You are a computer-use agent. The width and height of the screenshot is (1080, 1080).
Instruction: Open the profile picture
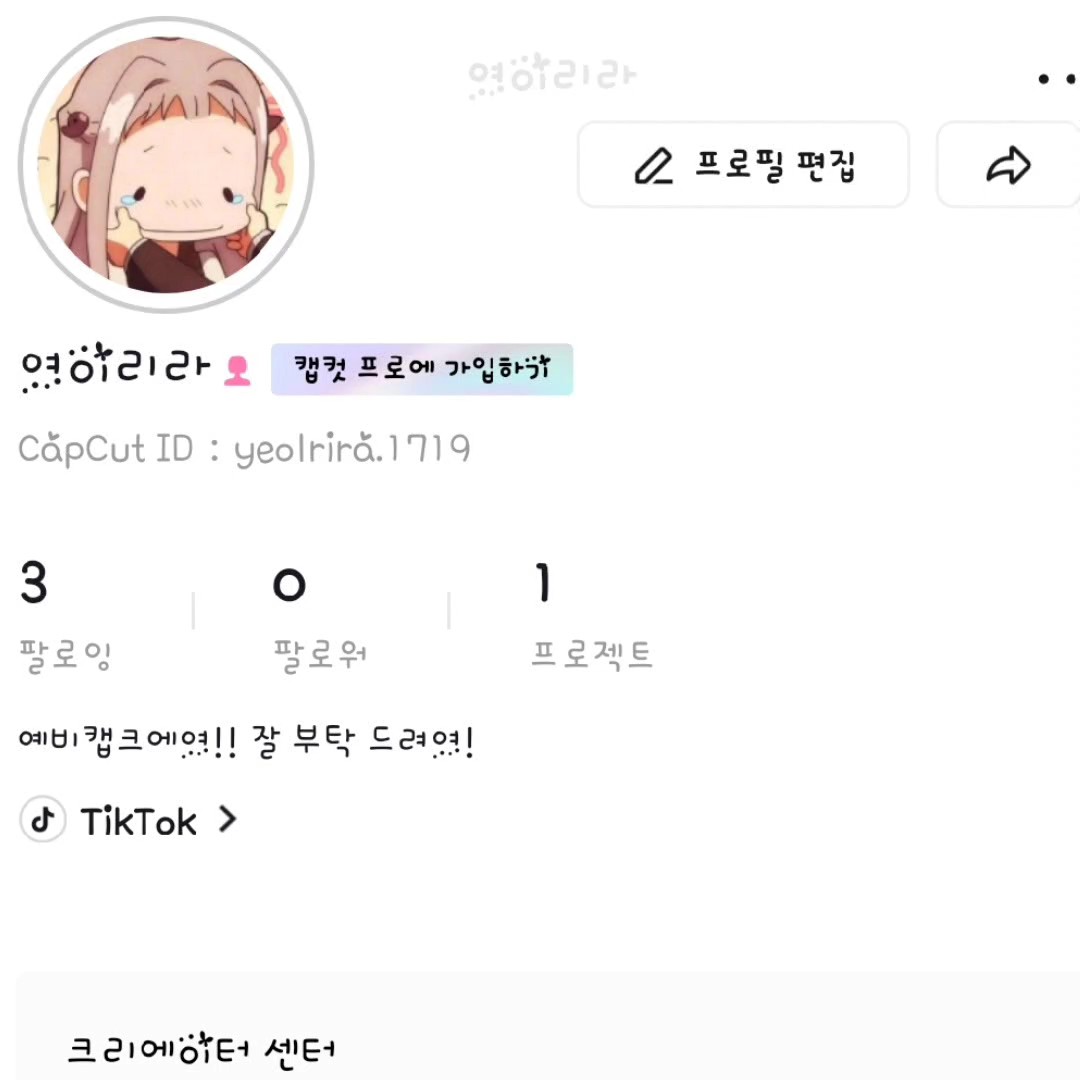pyautogui.click(x=166, y=165)
